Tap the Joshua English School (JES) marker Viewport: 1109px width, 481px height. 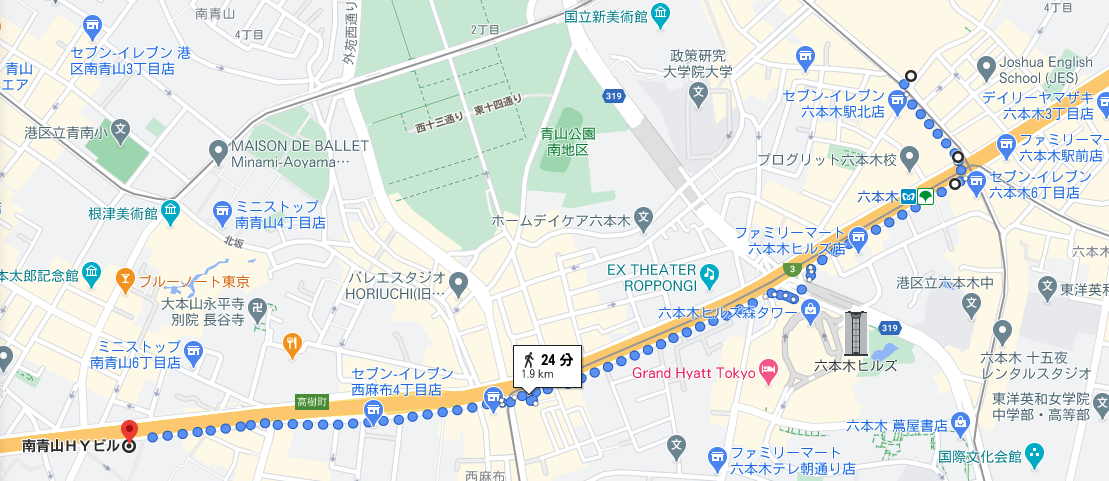986,67
